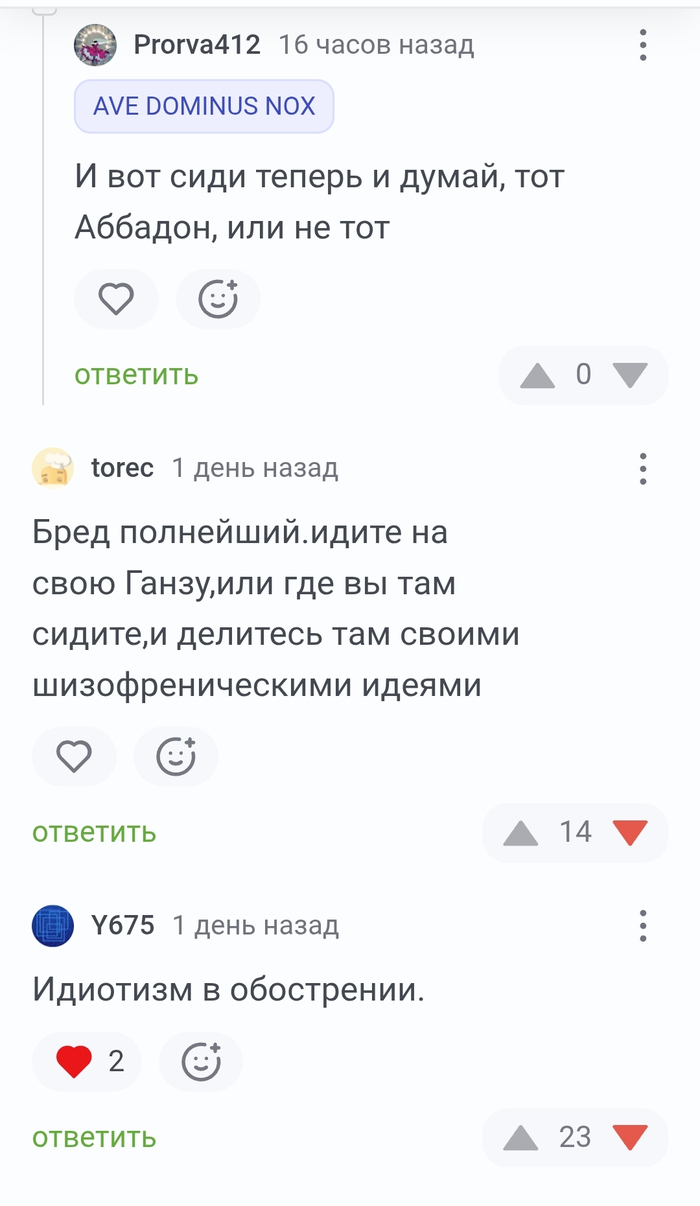
Task: Like torec's comment with the heart
Action: click(x=74, y=757)
